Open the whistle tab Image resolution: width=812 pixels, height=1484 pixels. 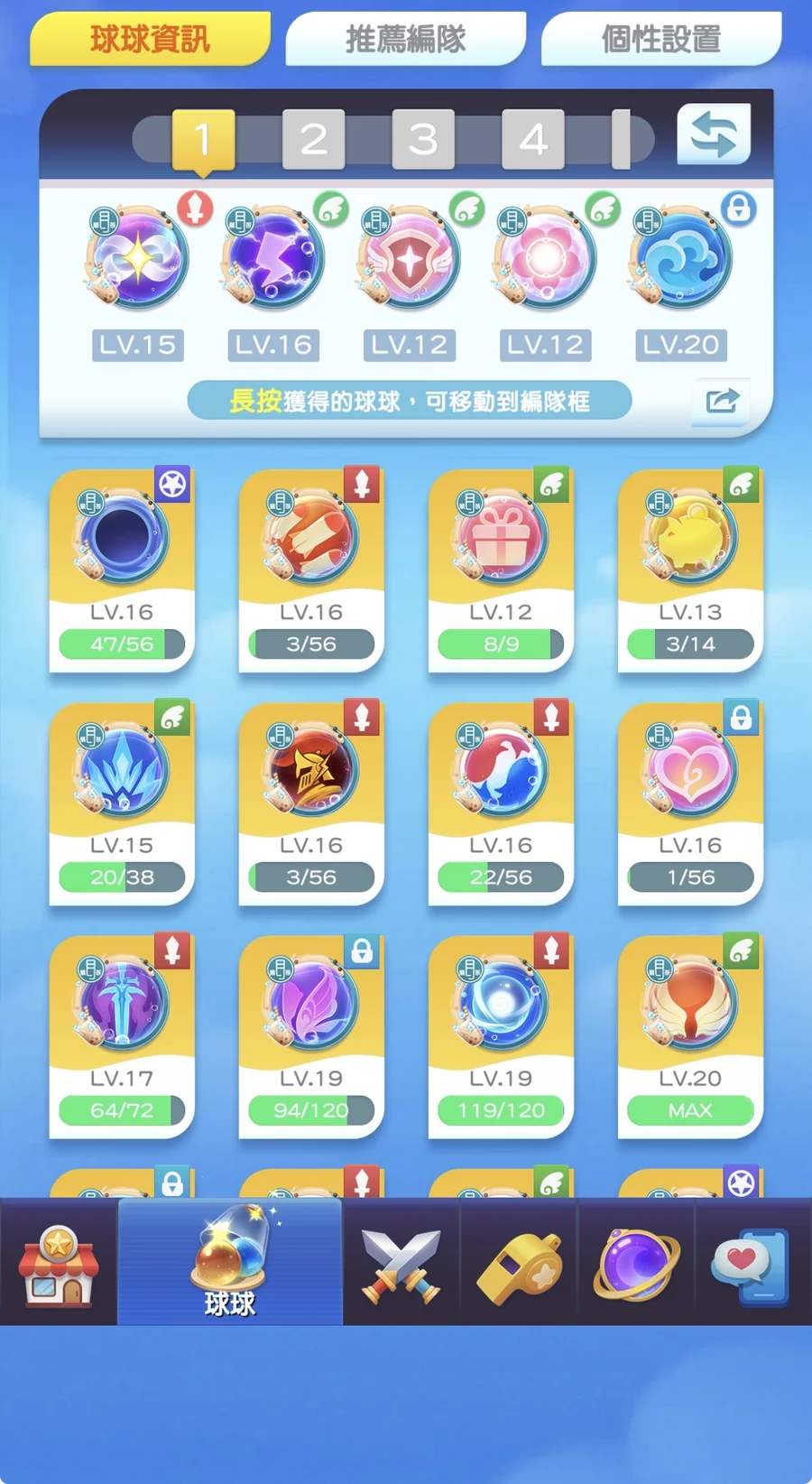coord(519,1263)
